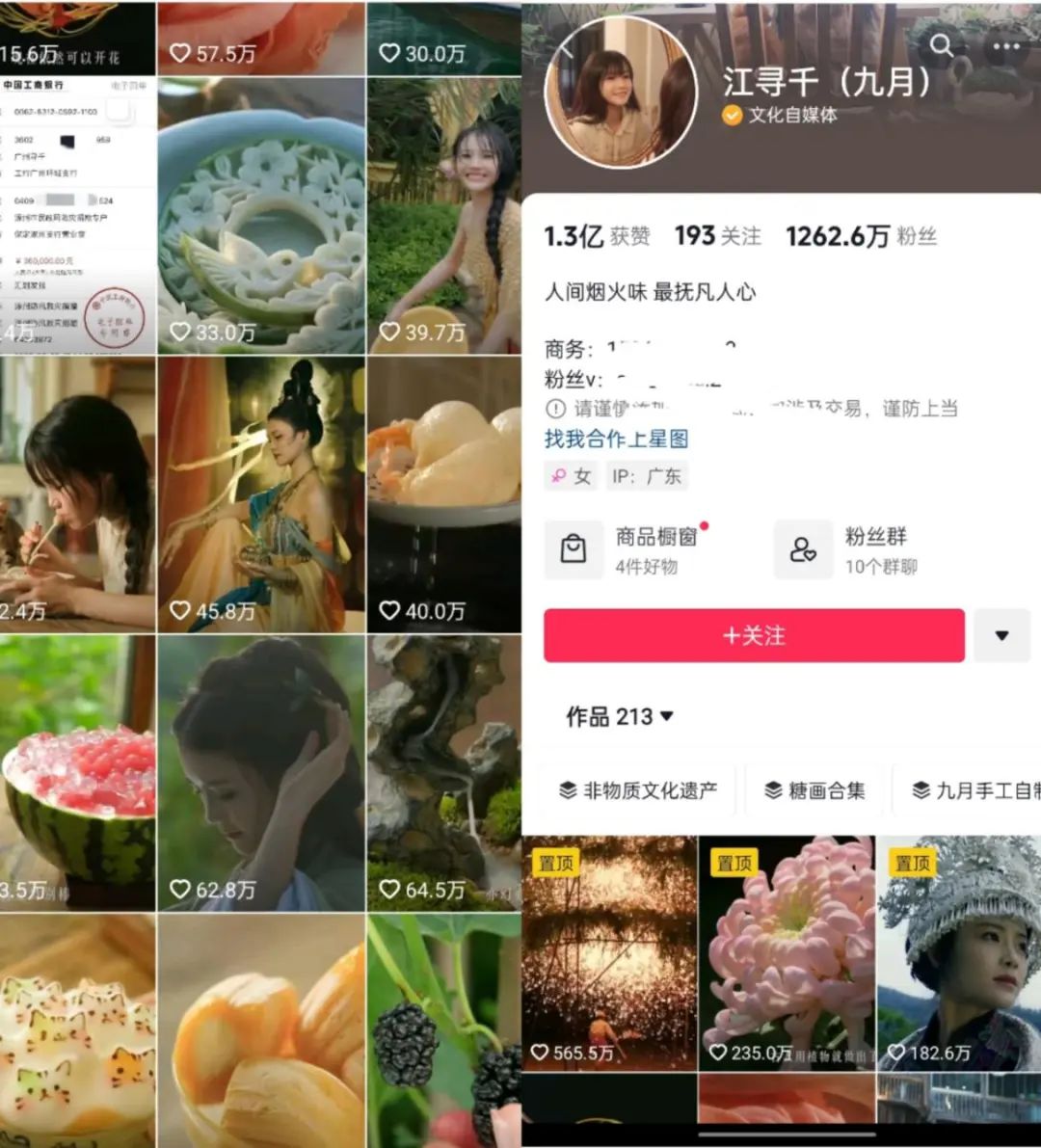Open the rockery video with 64.5万 likes
Viewport: 1041px width, 1148px height.
click(x=443, y=771)
